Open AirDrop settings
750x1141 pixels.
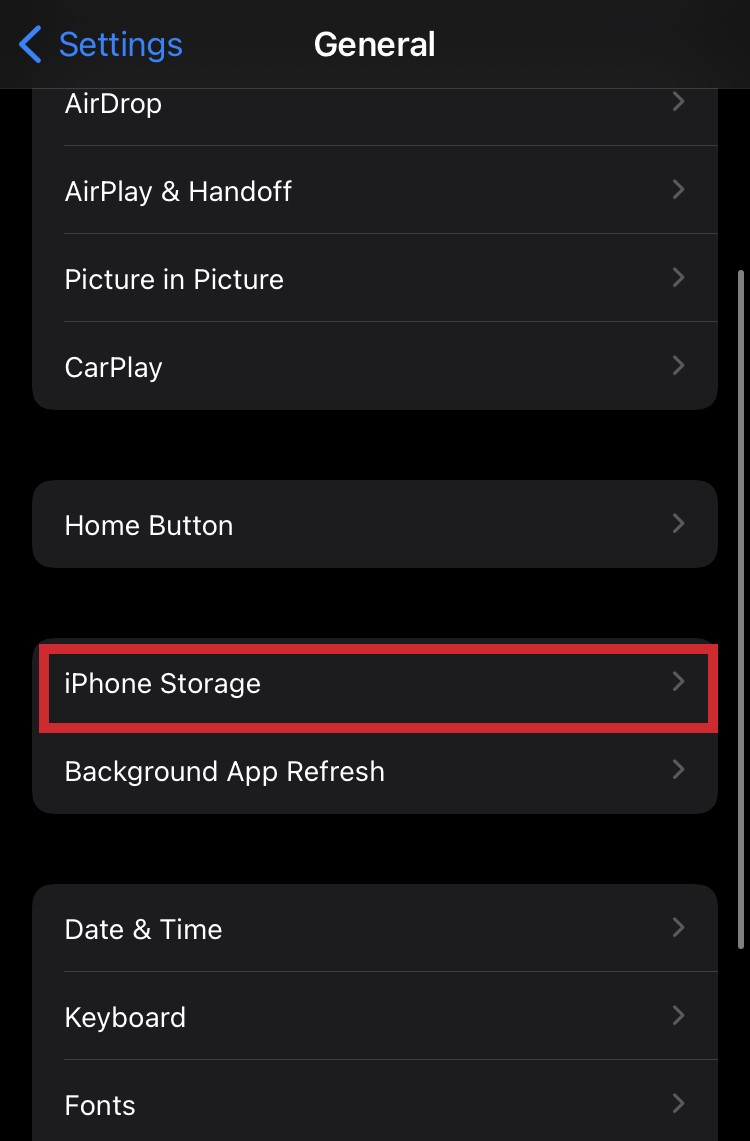tap(374, 104)
